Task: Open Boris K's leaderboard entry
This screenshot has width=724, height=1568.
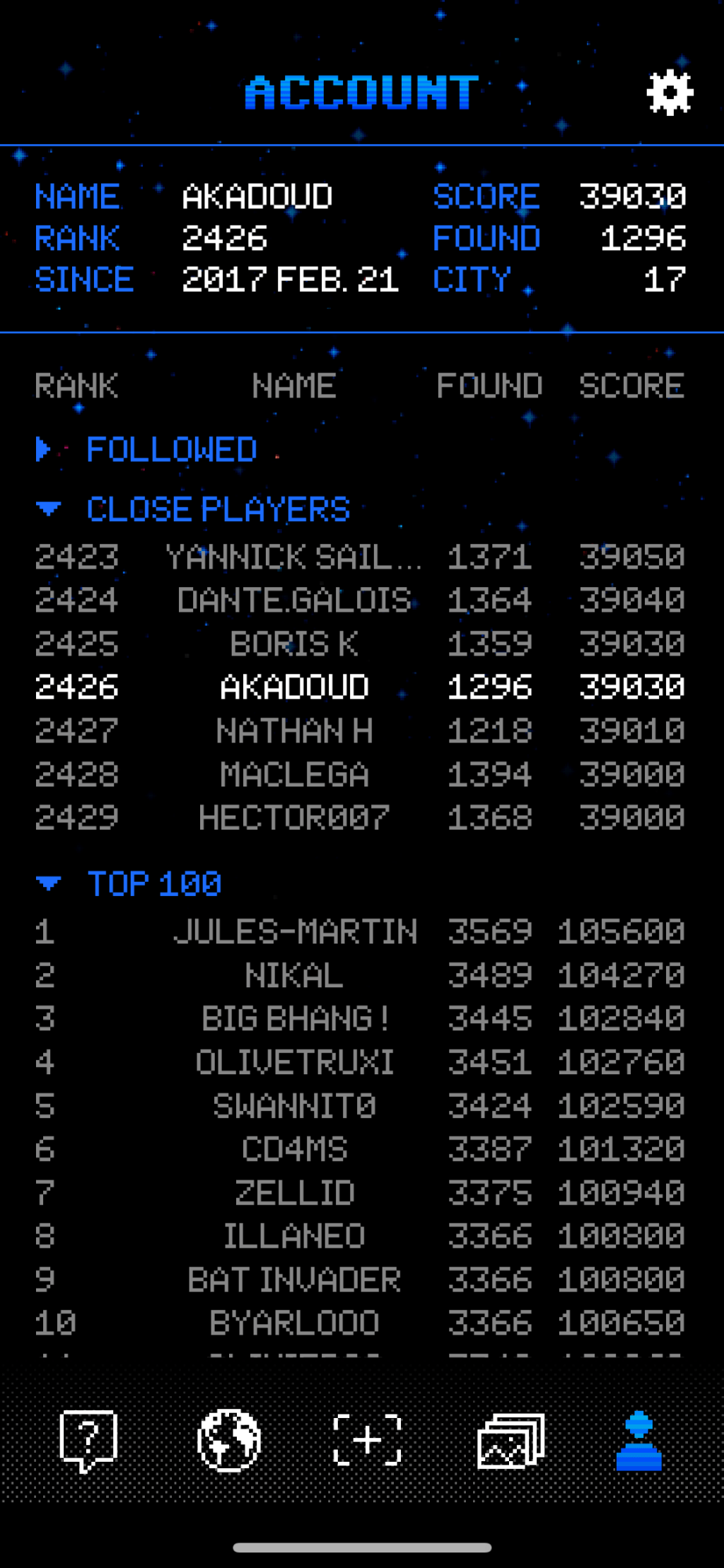Action: pyautogui.click(x=294, y=644)
